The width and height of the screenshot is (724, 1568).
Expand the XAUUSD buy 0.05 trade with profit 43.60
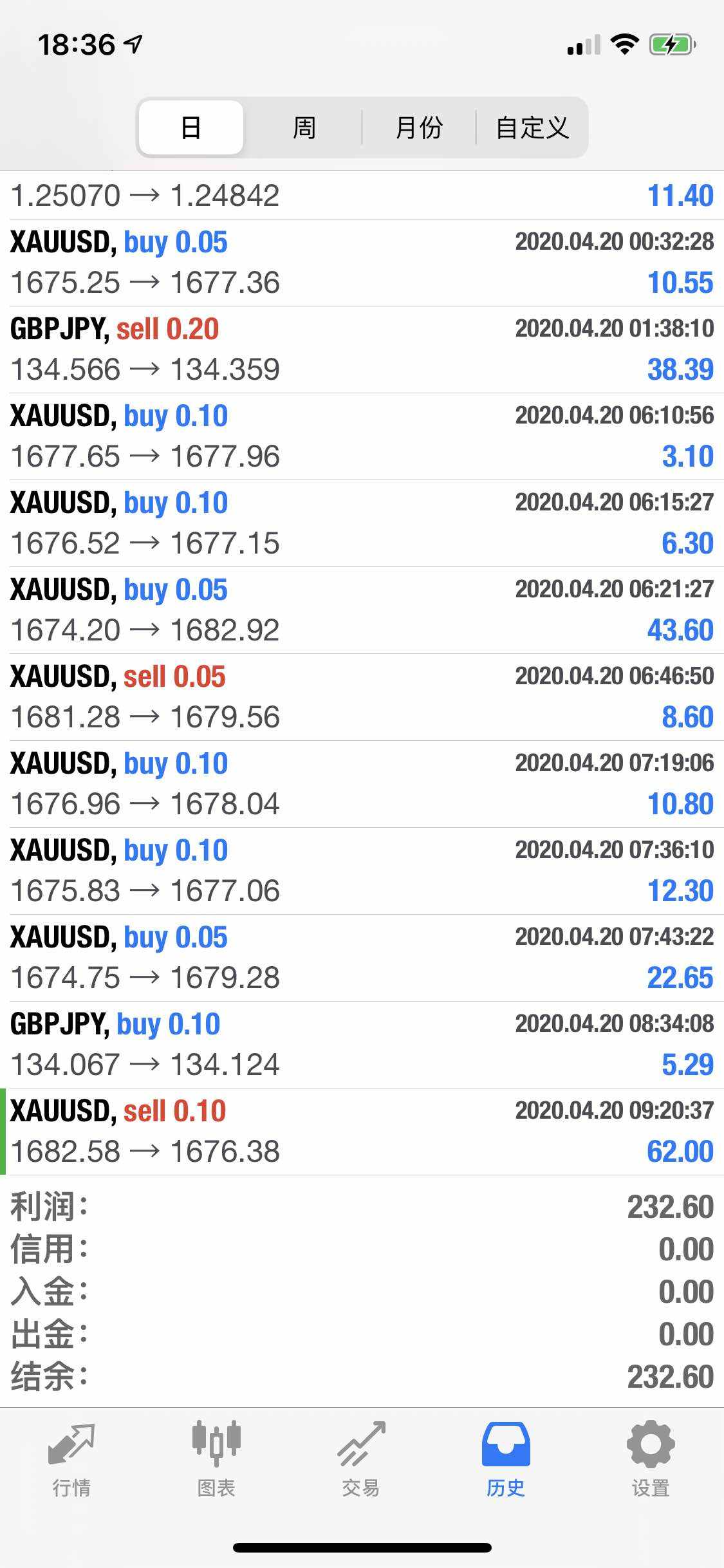point(362,610)
